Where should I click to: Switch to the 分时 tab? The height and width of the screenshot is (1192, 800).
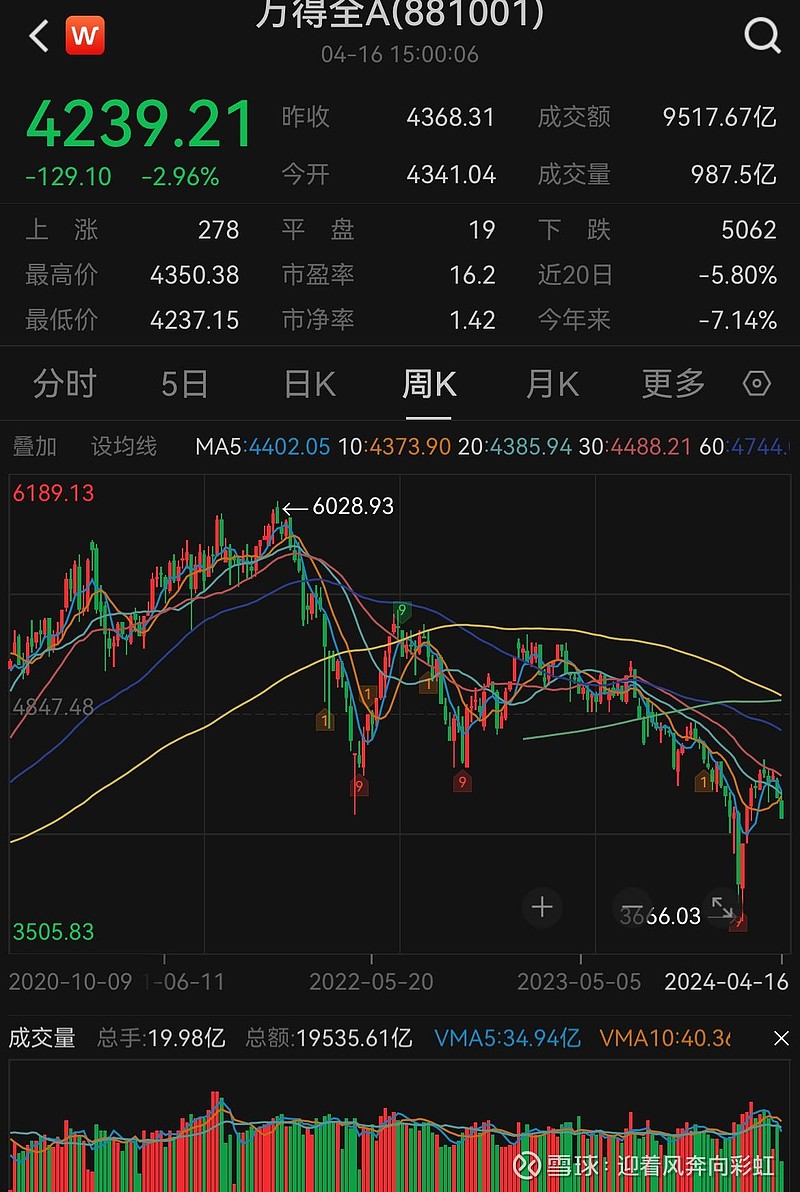point(64,383)
